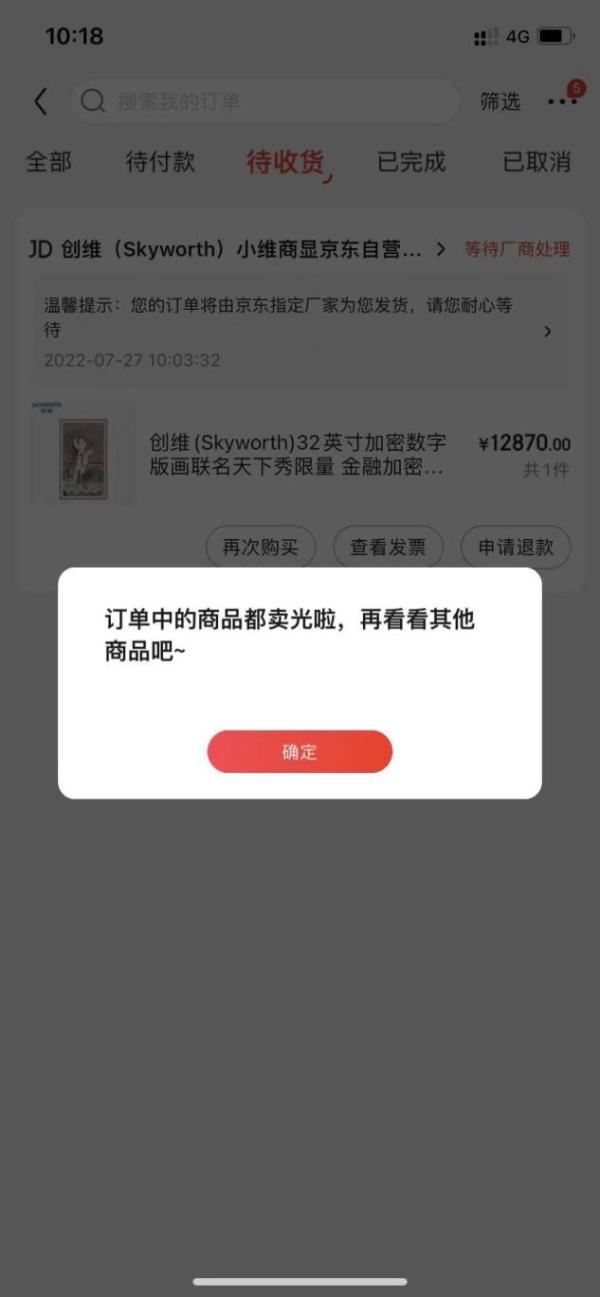Image resolution: width=600 pixels, height=1297 pixels.
Task: Select the 待收货 tab
Action: click(x=286, y=162)
